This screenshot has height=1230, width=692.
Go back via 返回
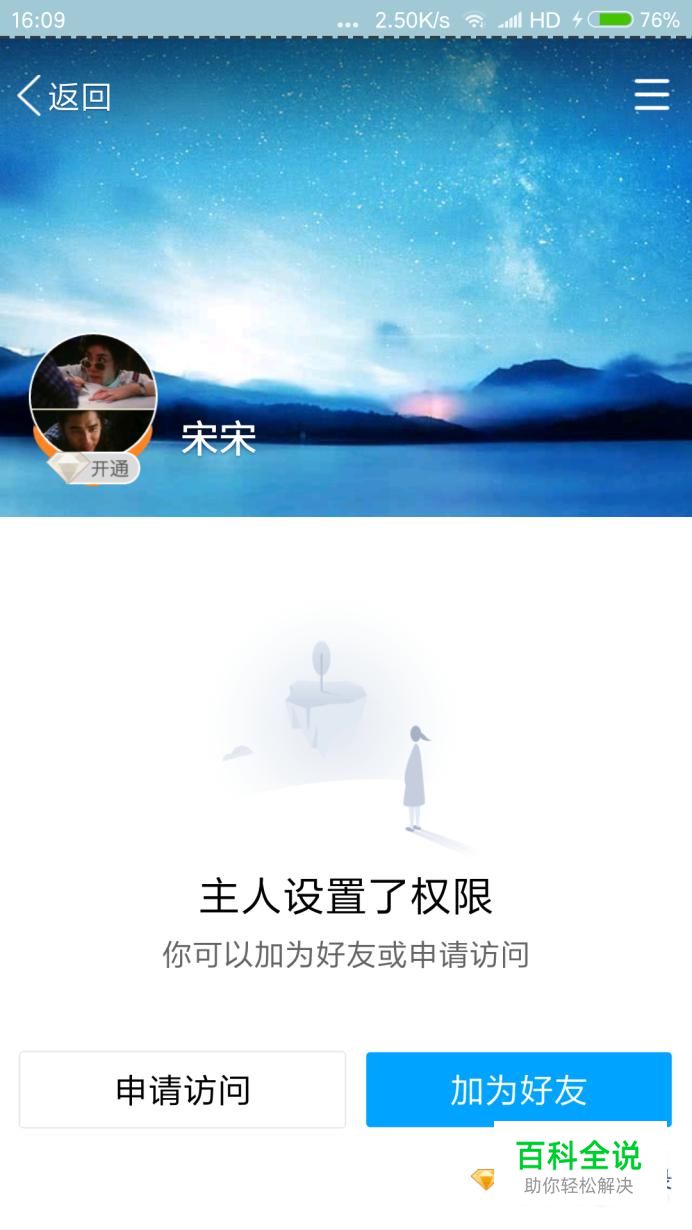[x=64, y=97]
